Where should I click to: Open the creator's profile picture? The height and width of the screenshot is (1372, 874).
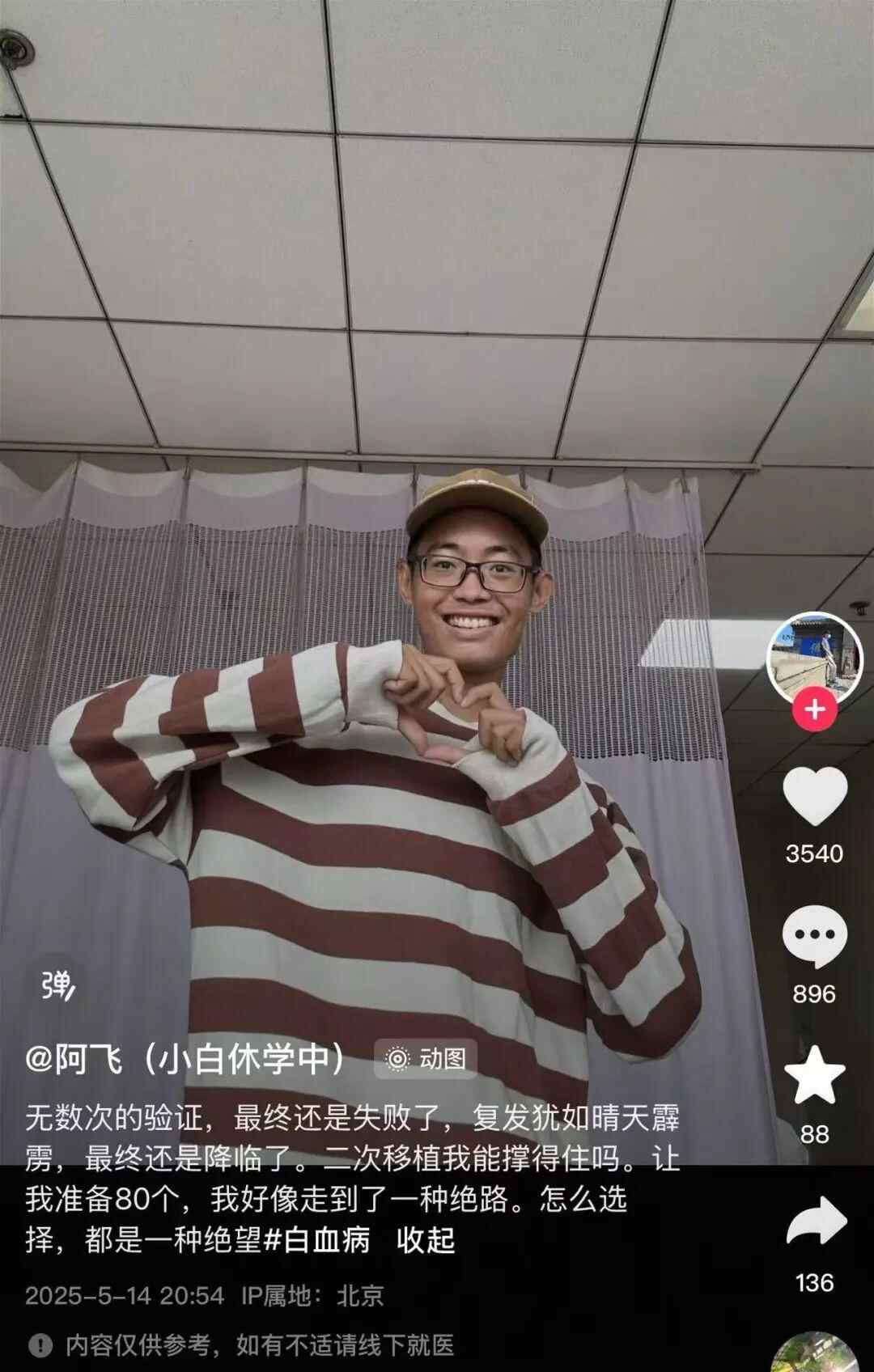pyautogui.click(x=814, y=657)
